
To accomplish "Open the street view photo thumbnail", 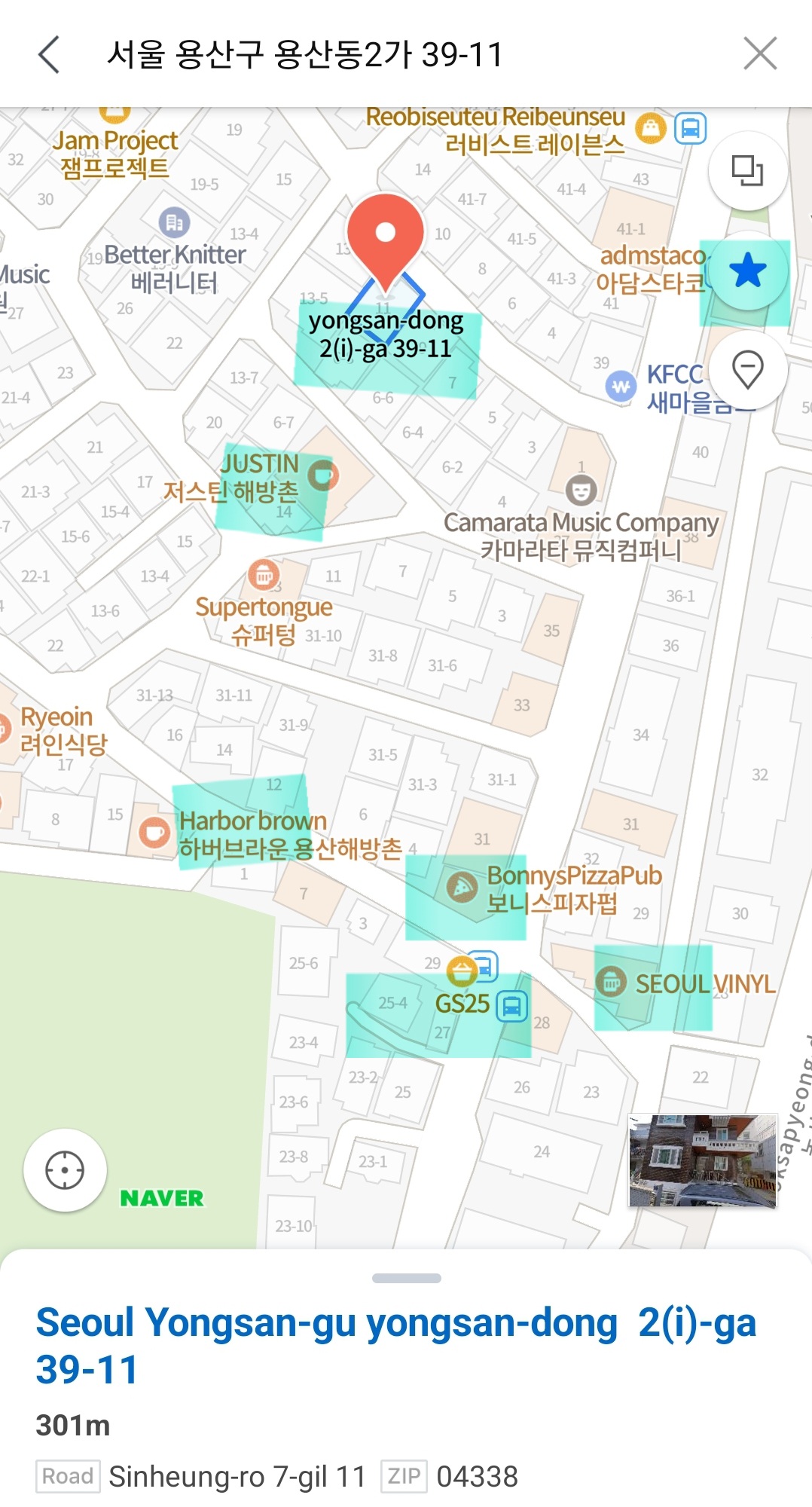I will pos(702,1160).
